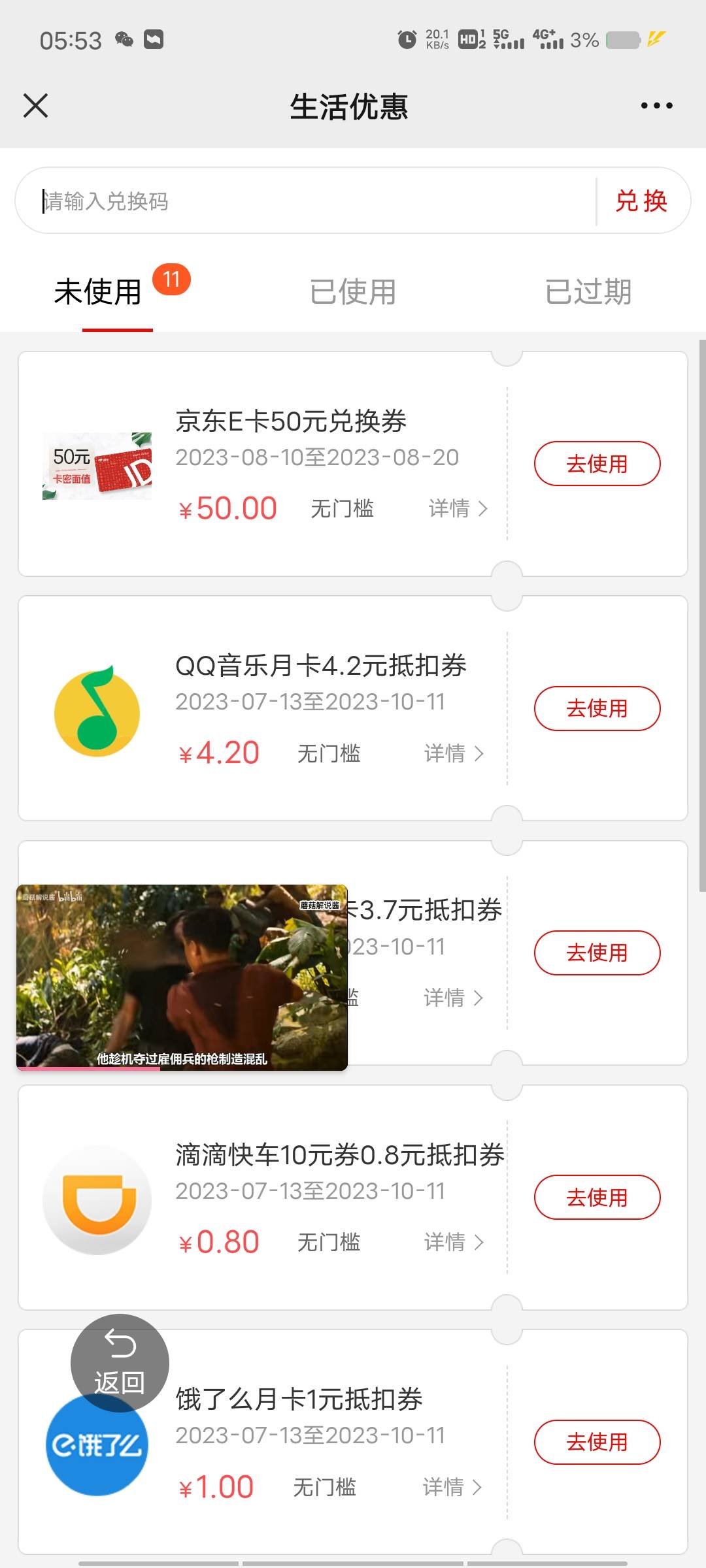View 详情 of 滴滴快车10元券0.8元抵扣券
The width and height of the screenshot is (706, 1568).
pyautogui.click(x=454, y=1242)
